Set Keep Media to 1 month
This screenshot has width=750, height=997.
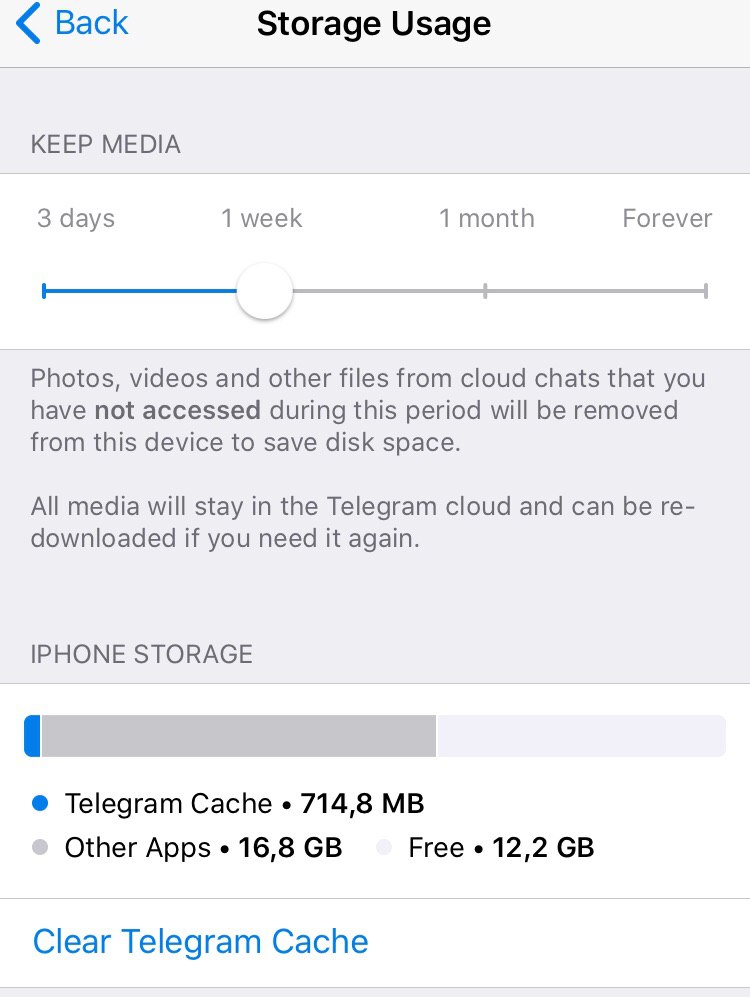(485, 291)
